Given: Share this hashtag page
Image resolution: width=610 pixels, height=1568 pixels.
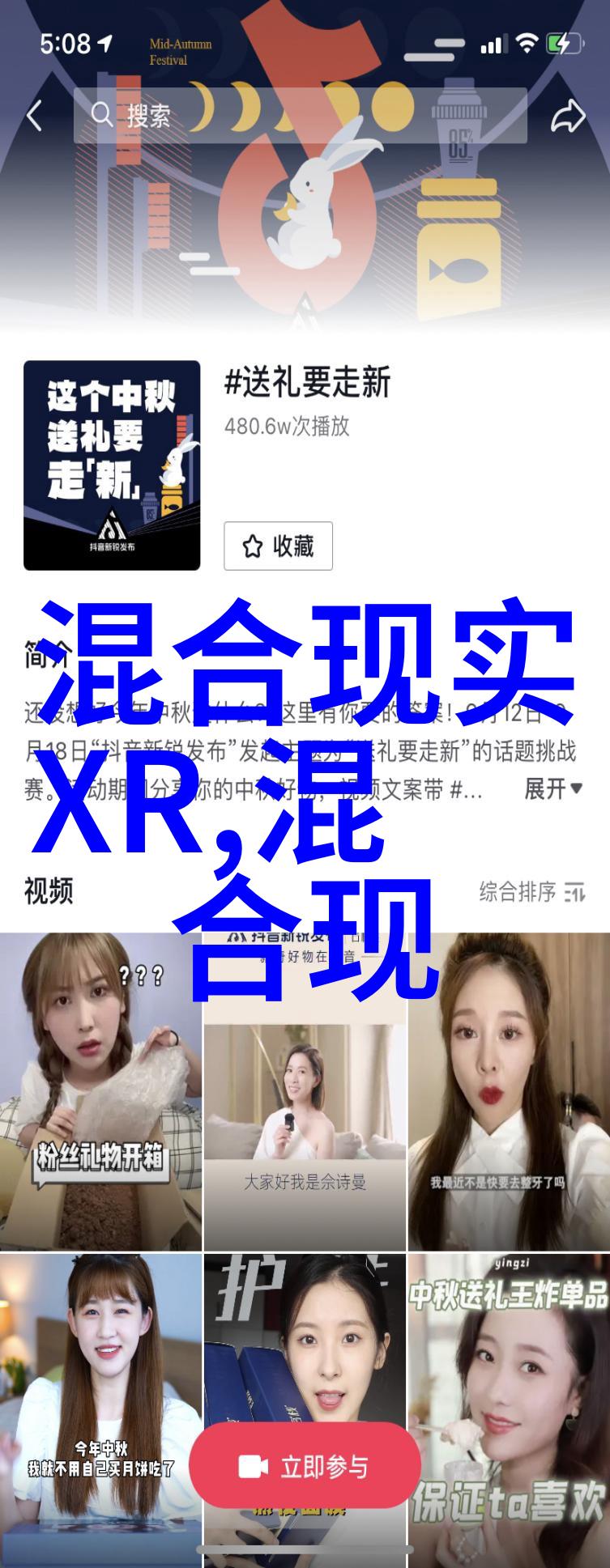Looking at the screenshot, I should click(567, 116).
